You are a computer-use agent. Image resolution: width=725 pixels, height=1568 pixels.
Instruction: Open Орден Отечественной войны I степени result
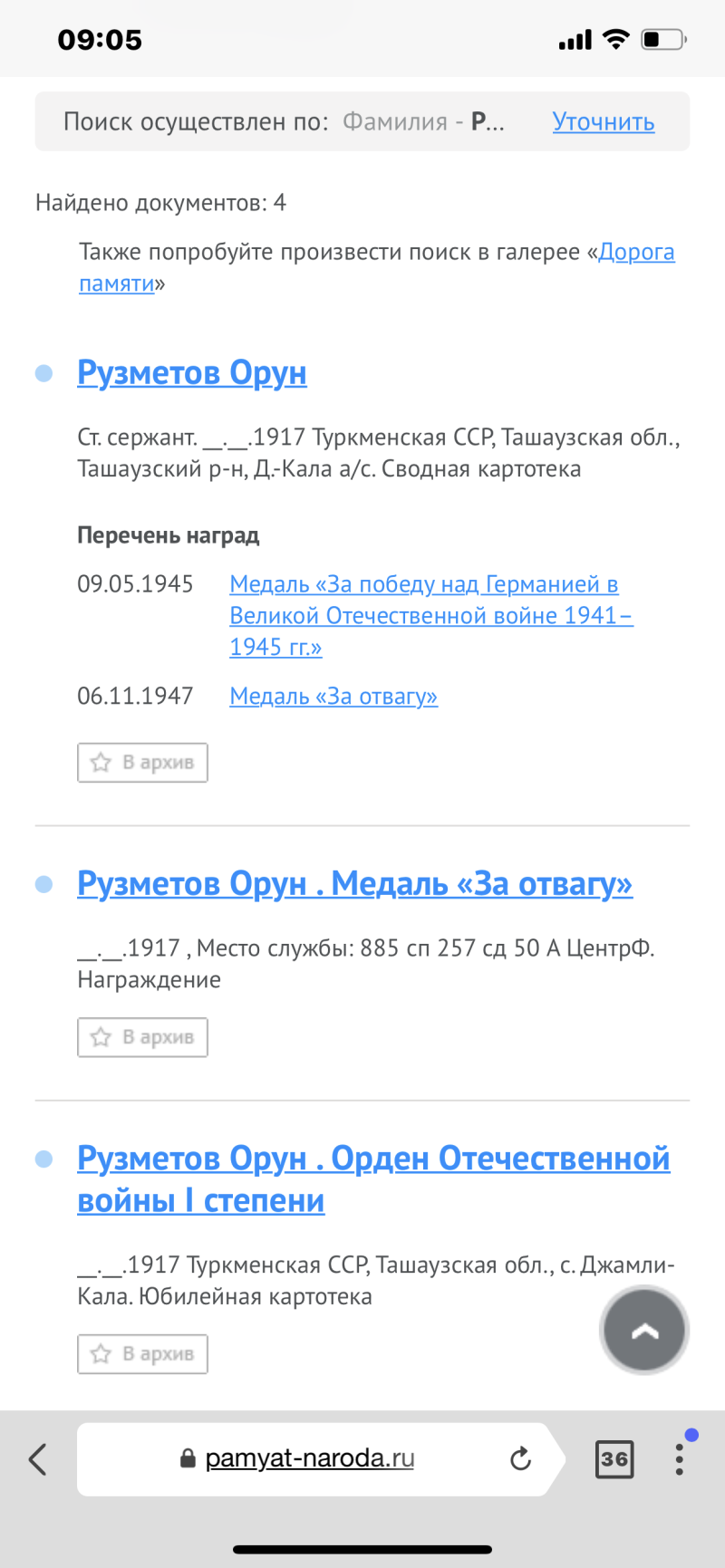click(373, 1179)
